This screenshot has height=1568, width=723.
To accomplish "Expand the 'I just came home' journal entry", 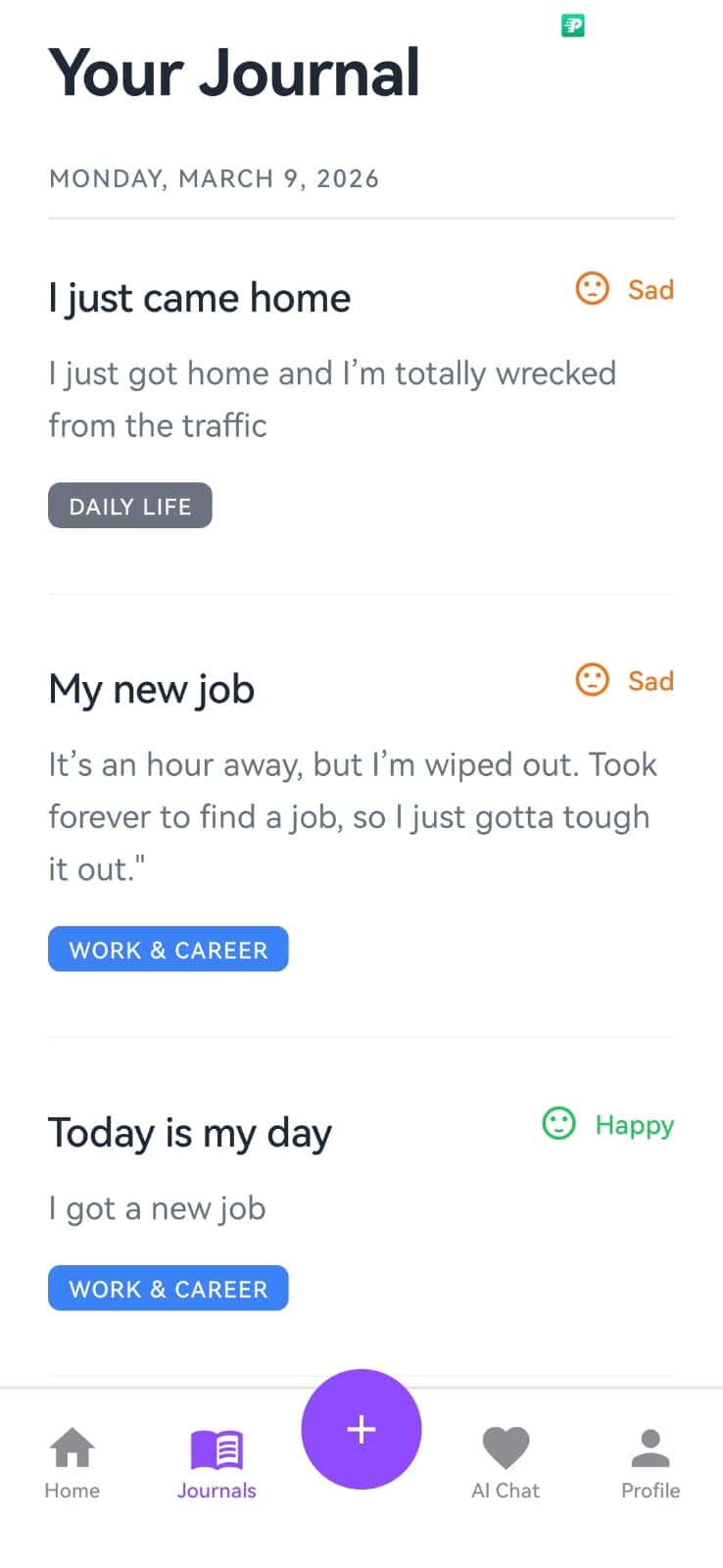I will coord(199,297).
